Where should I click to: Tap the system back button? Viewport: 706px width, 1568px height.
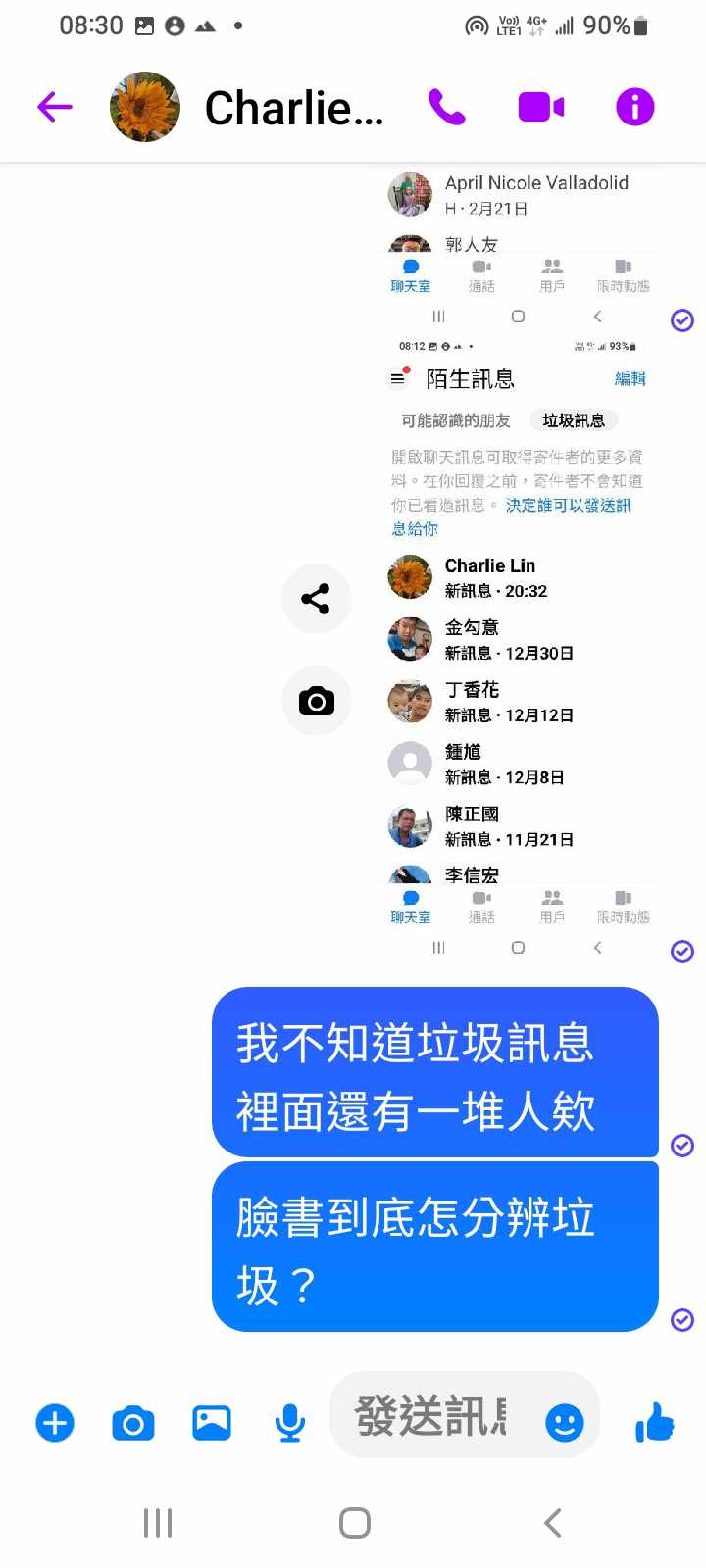tap(552, 1523)
